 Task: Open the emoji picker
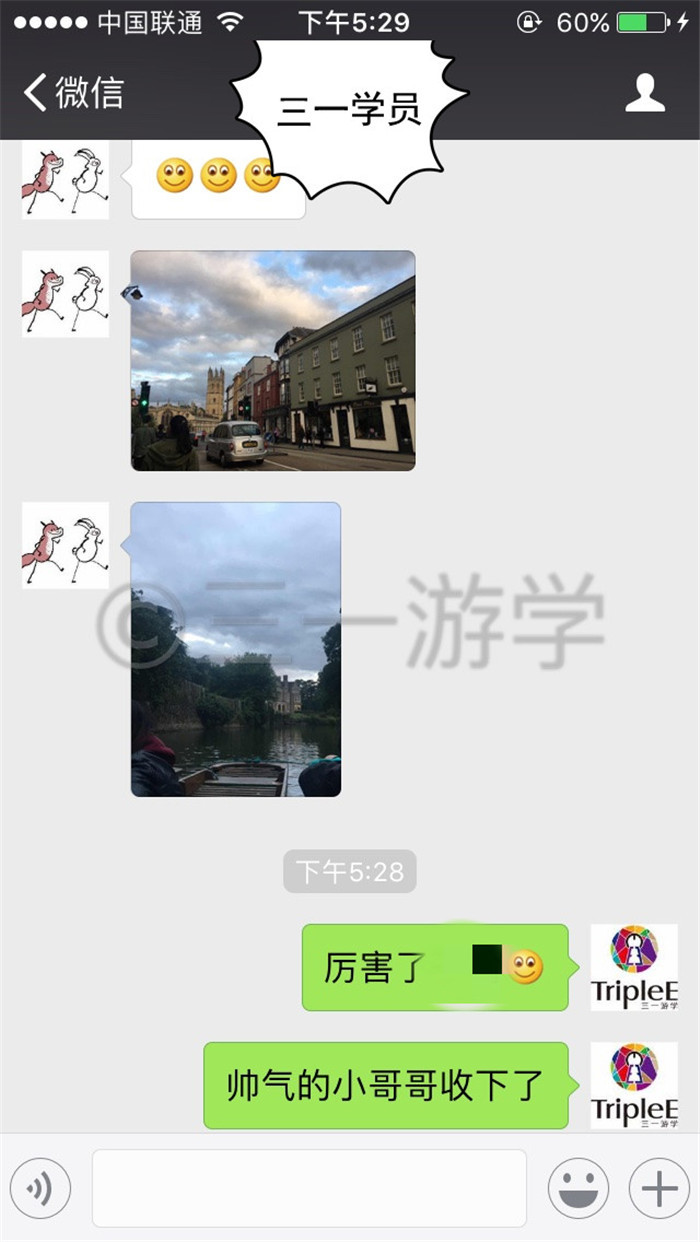[578, 1188]
